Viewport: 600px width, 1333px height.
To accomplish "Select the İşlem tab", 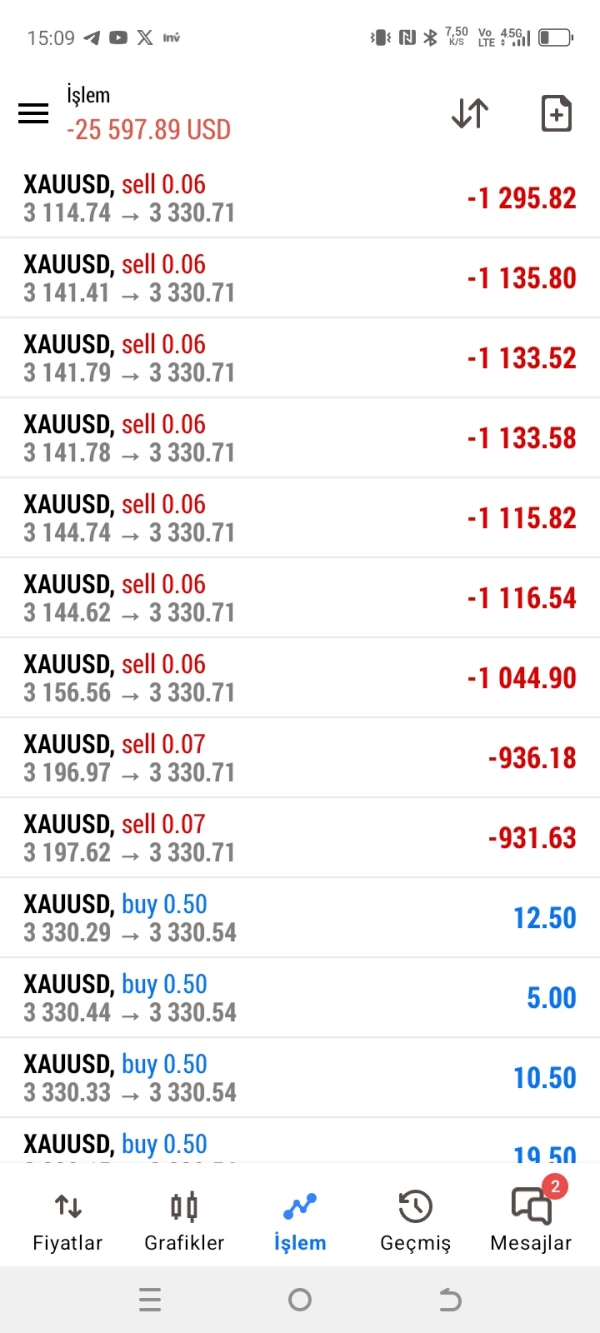I will coord(300,1222).
